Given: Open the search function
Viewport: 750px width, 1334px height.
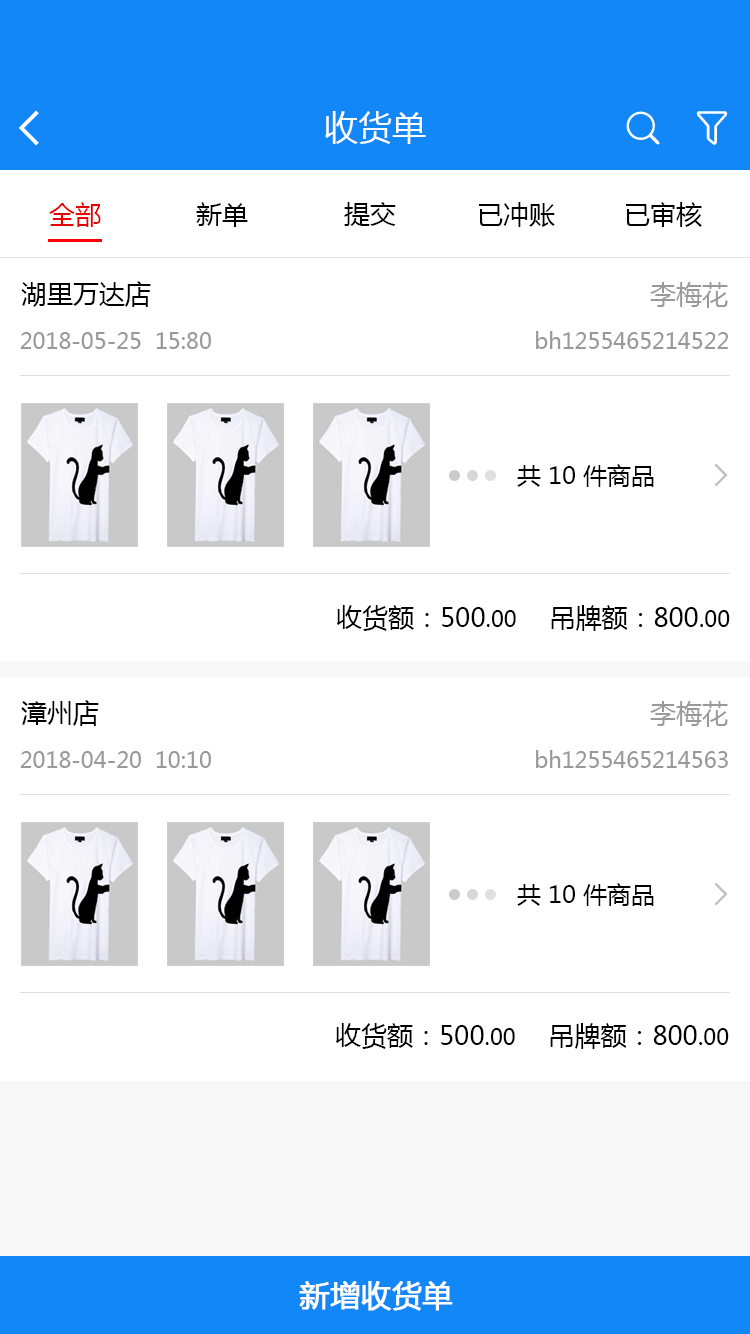Looking at the screenshot, I should click(x=642, y=128).
